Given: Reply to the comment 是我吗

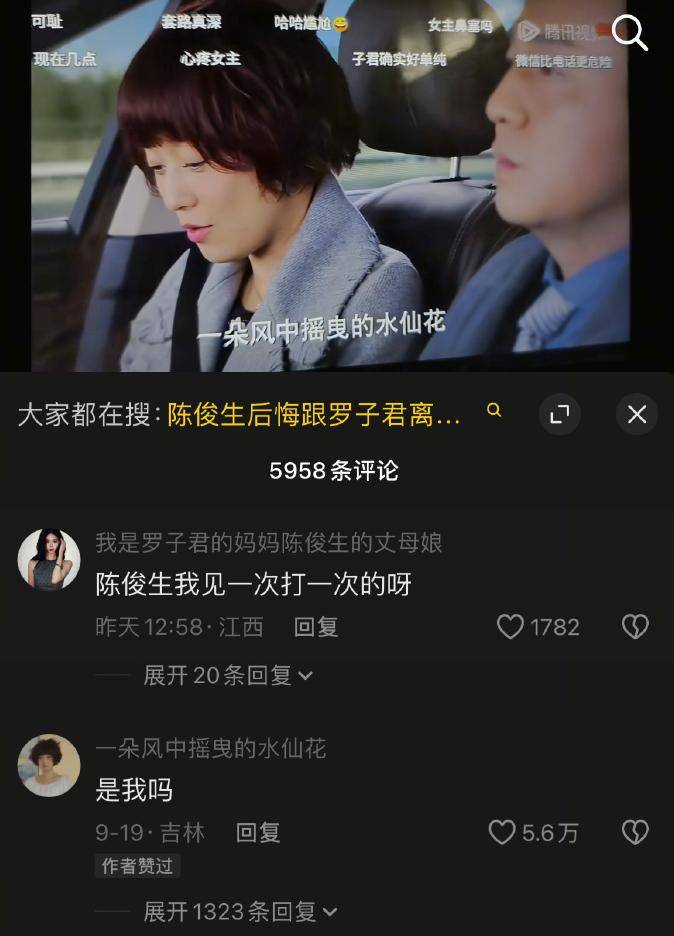Looking at the screenshot, I should [258, 832].
